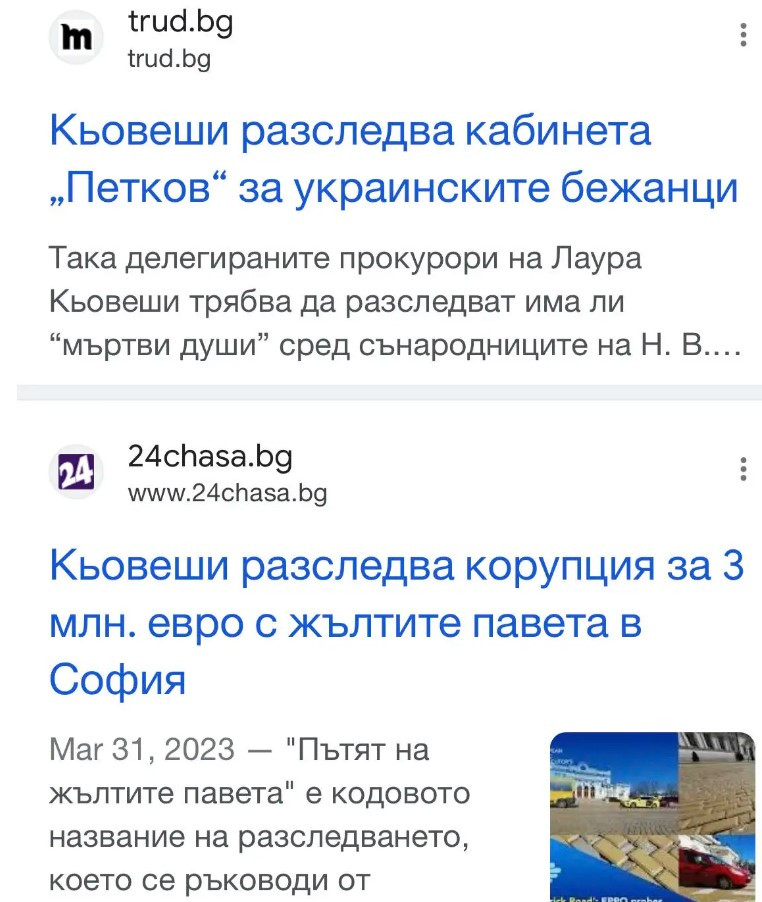This screenshot has width=762, height=902.
Task: Open the 24chasa.bg result's overflow menu
Action: click(x=743, y=469)
